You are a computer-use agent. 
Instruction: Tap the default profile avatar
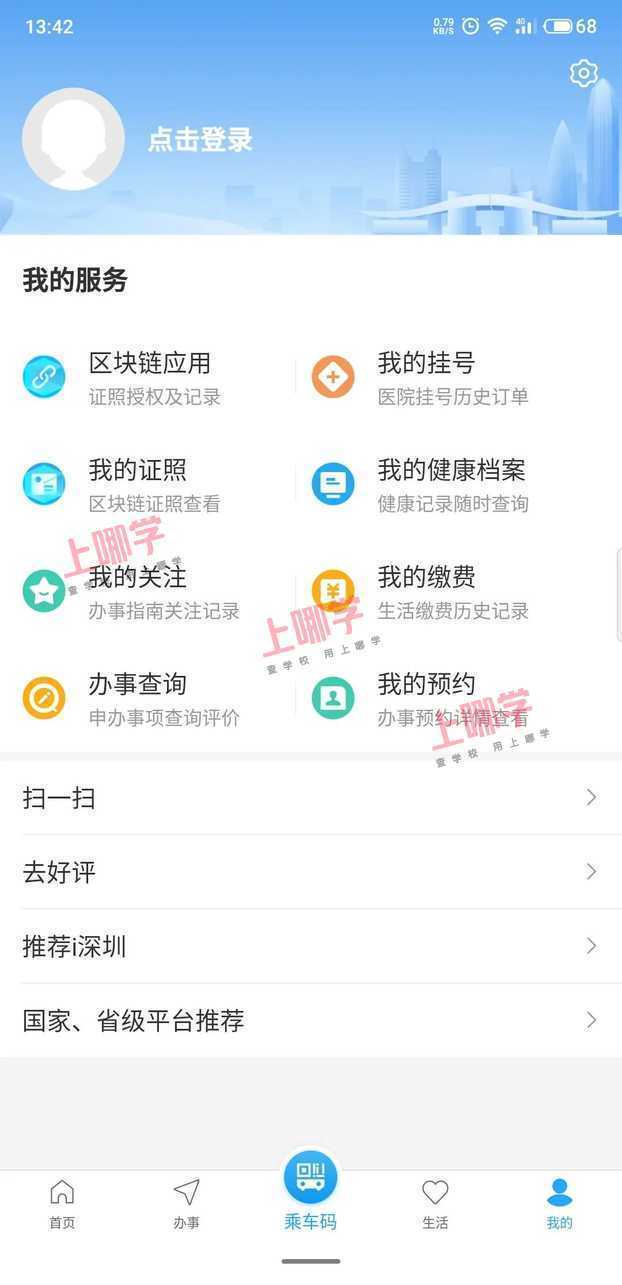coord(73,139)
